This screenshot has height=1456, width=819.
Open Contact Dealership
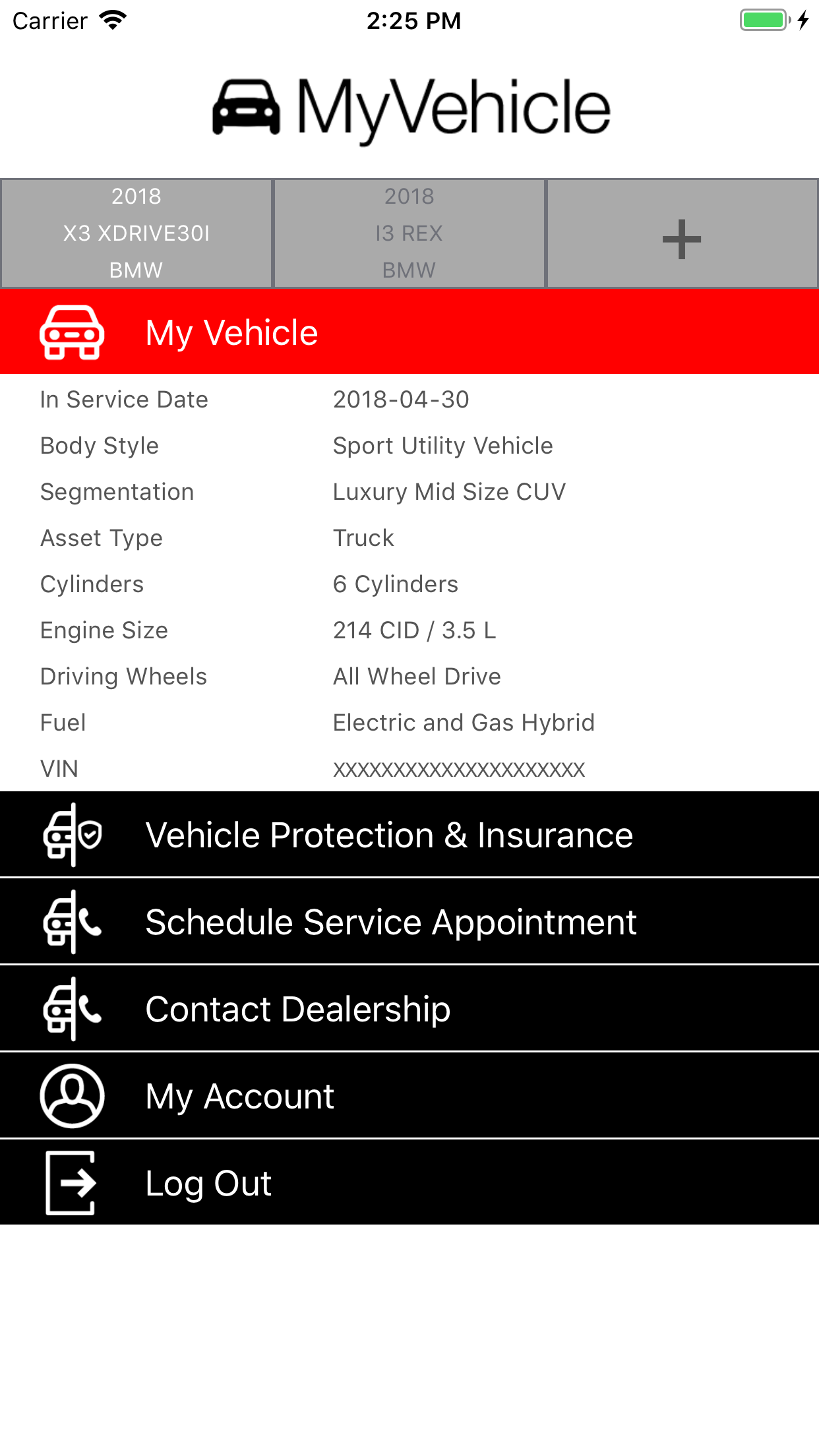click(x=297, y=1008)
